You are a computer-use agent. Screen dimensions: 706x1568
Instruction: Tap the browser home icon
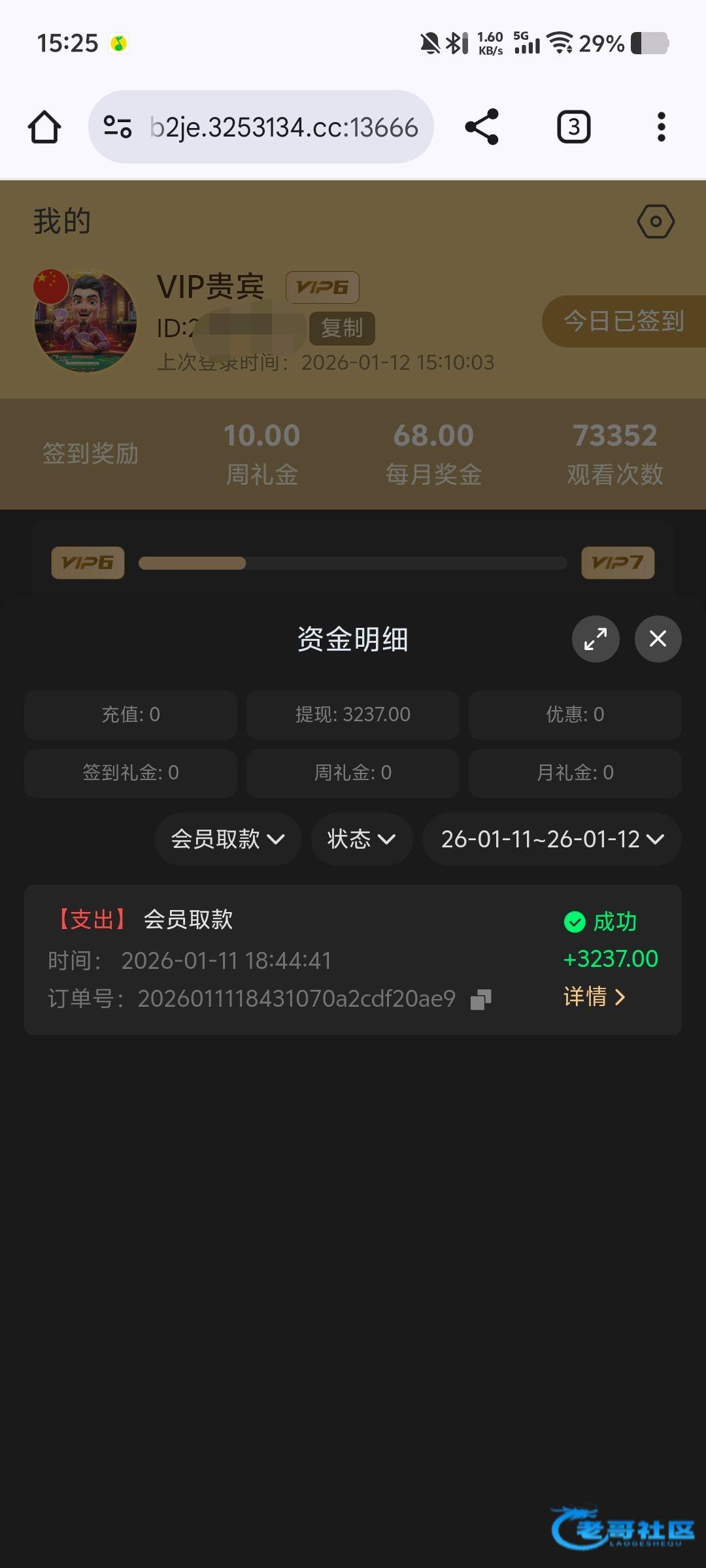tap(44, 127)
